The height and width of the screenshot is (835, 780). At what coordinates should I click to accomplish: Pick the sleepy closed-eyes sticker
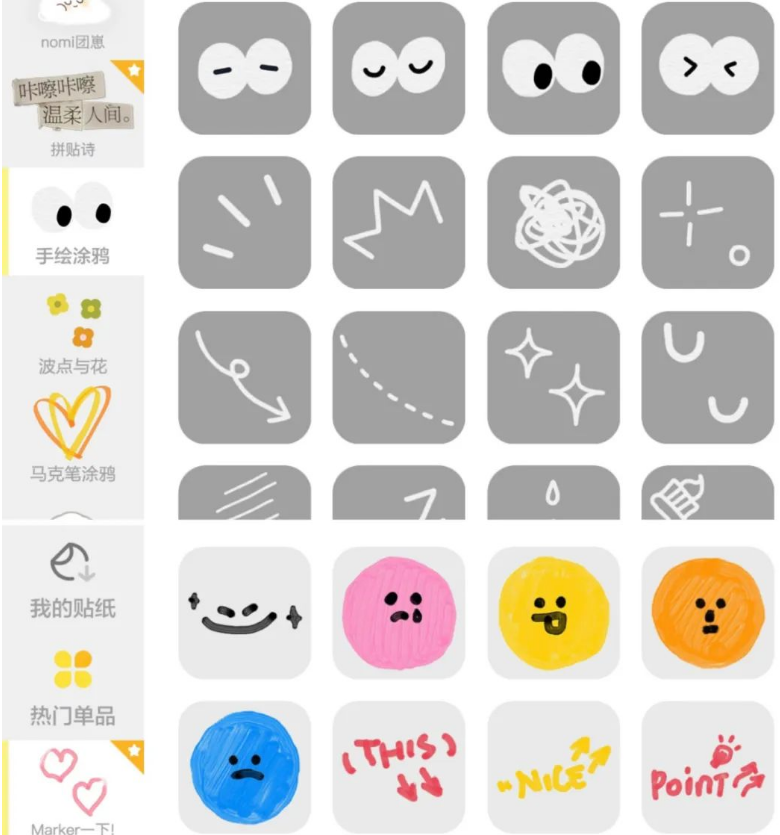coord(399,68)
